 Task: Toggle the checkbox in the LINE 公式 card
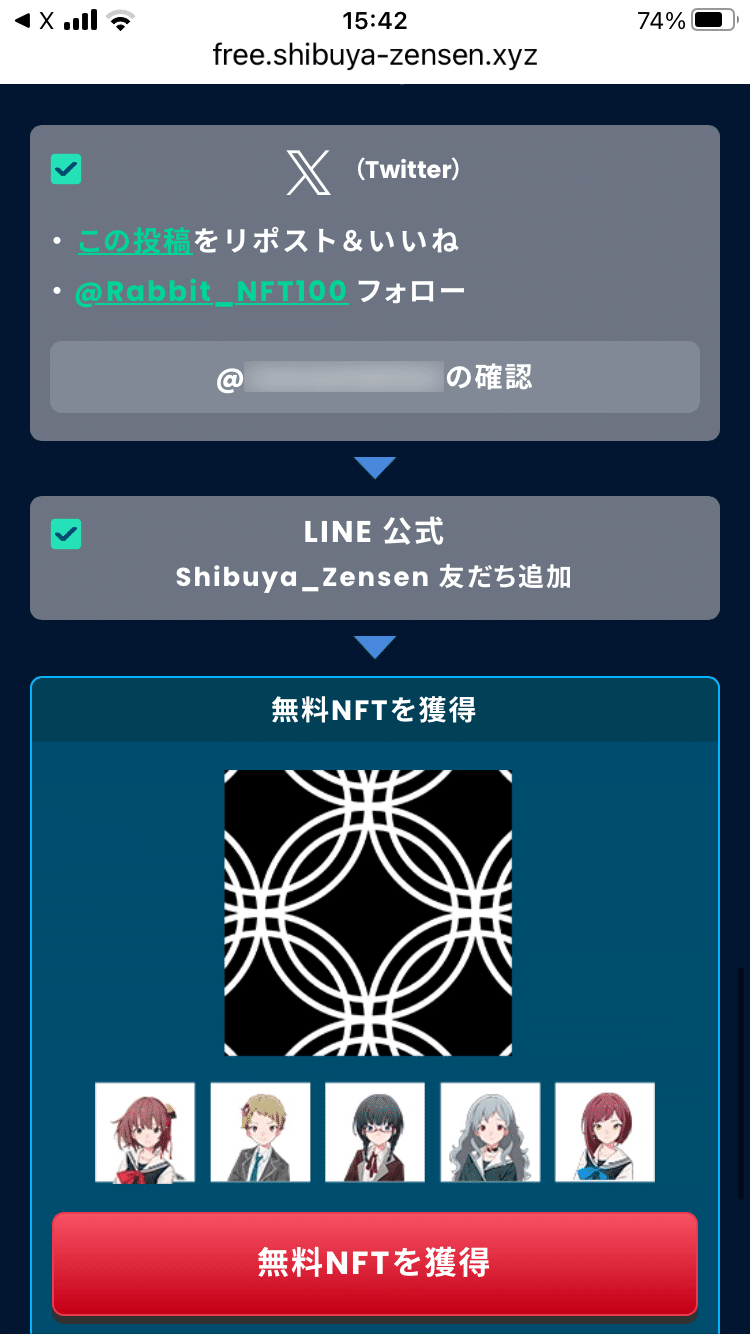click(x=66, y=534)
